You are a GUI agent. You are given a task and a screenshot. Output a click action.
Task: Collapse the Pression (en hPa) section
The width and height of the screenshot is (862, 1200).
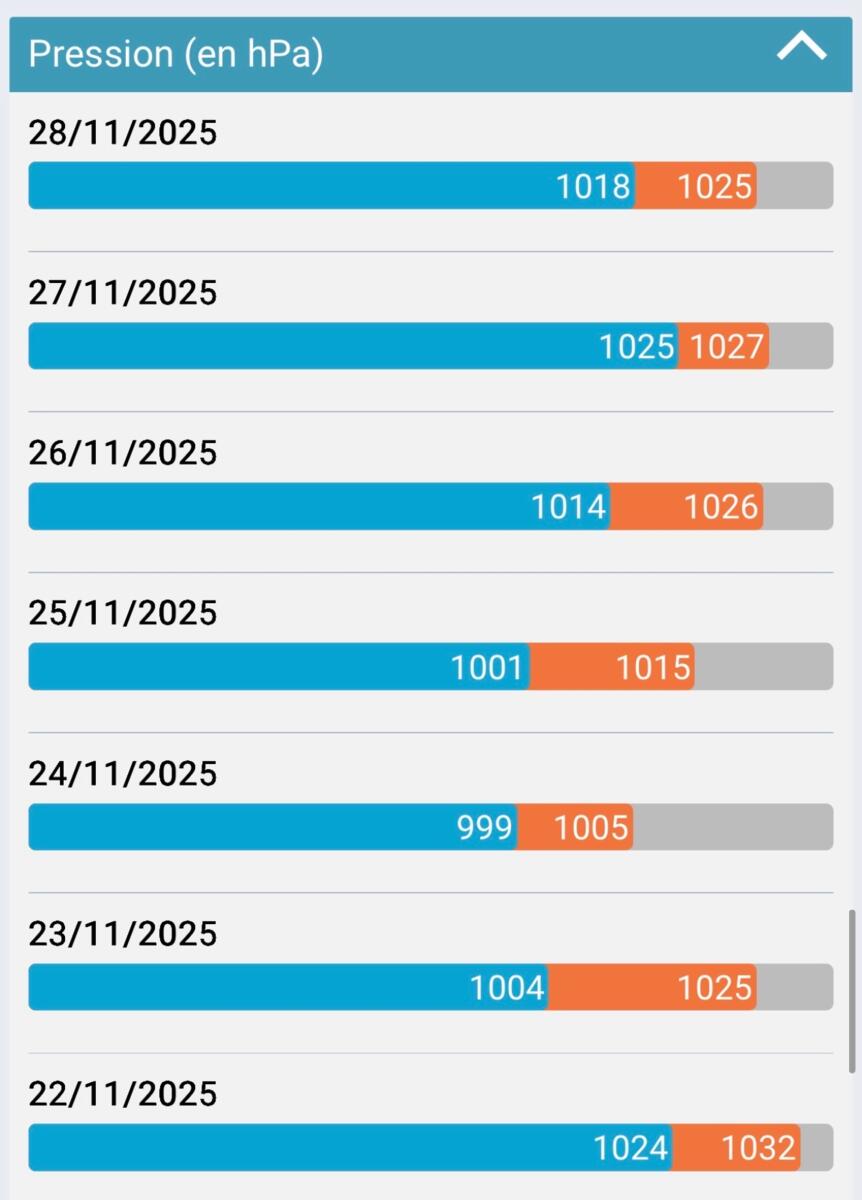tap(801, 48)
